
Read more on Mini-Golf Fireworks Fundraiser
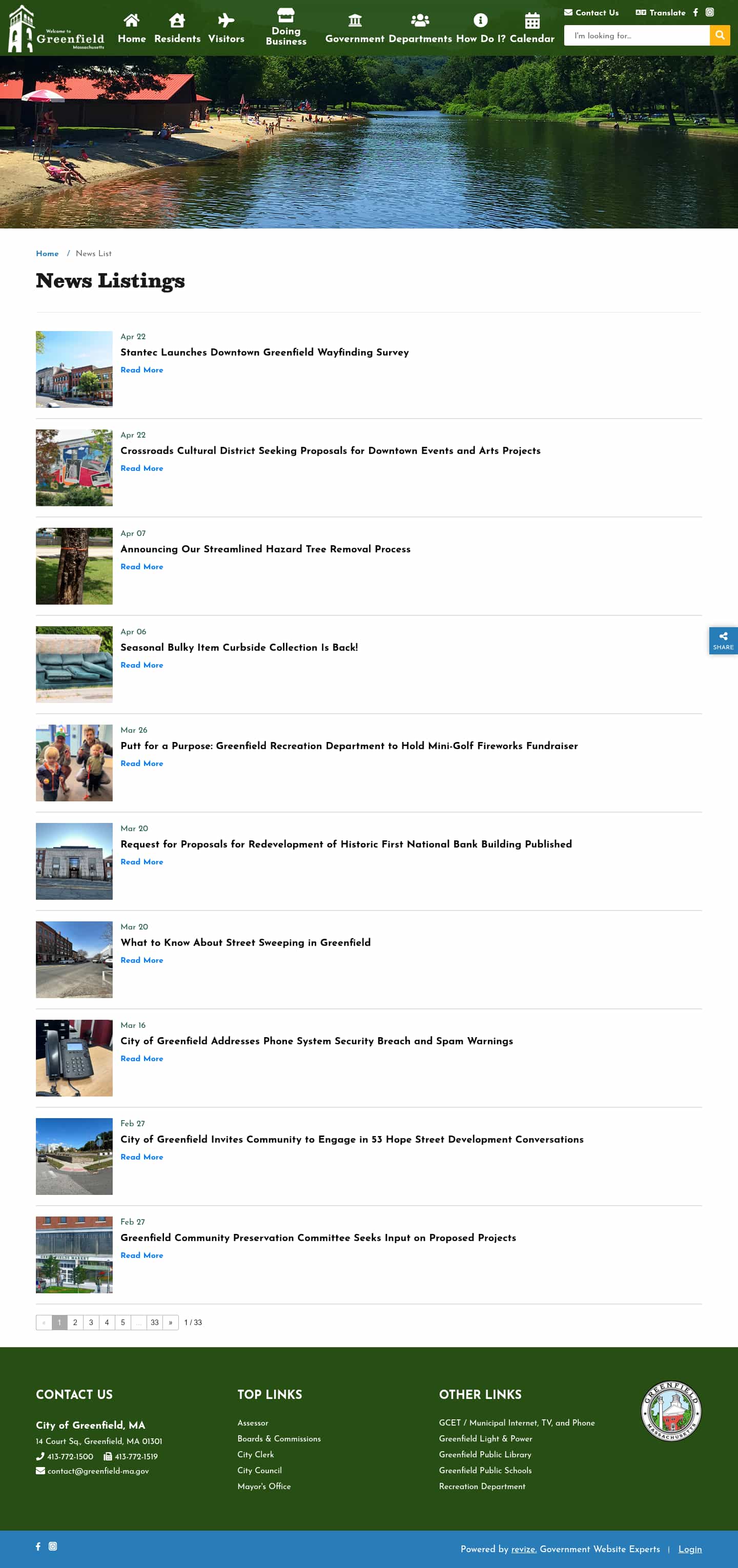142,764
